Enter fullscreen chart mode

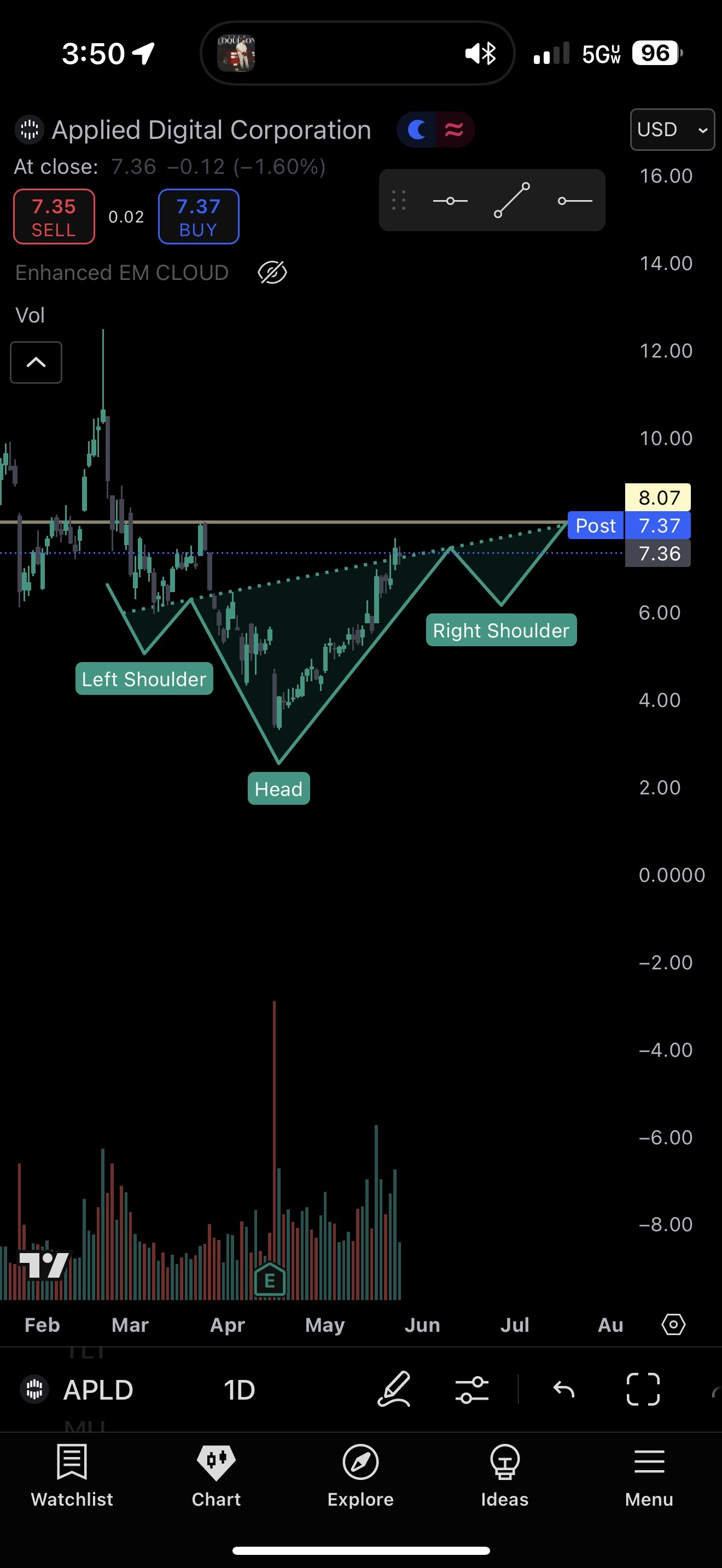tap(643, 1390)
